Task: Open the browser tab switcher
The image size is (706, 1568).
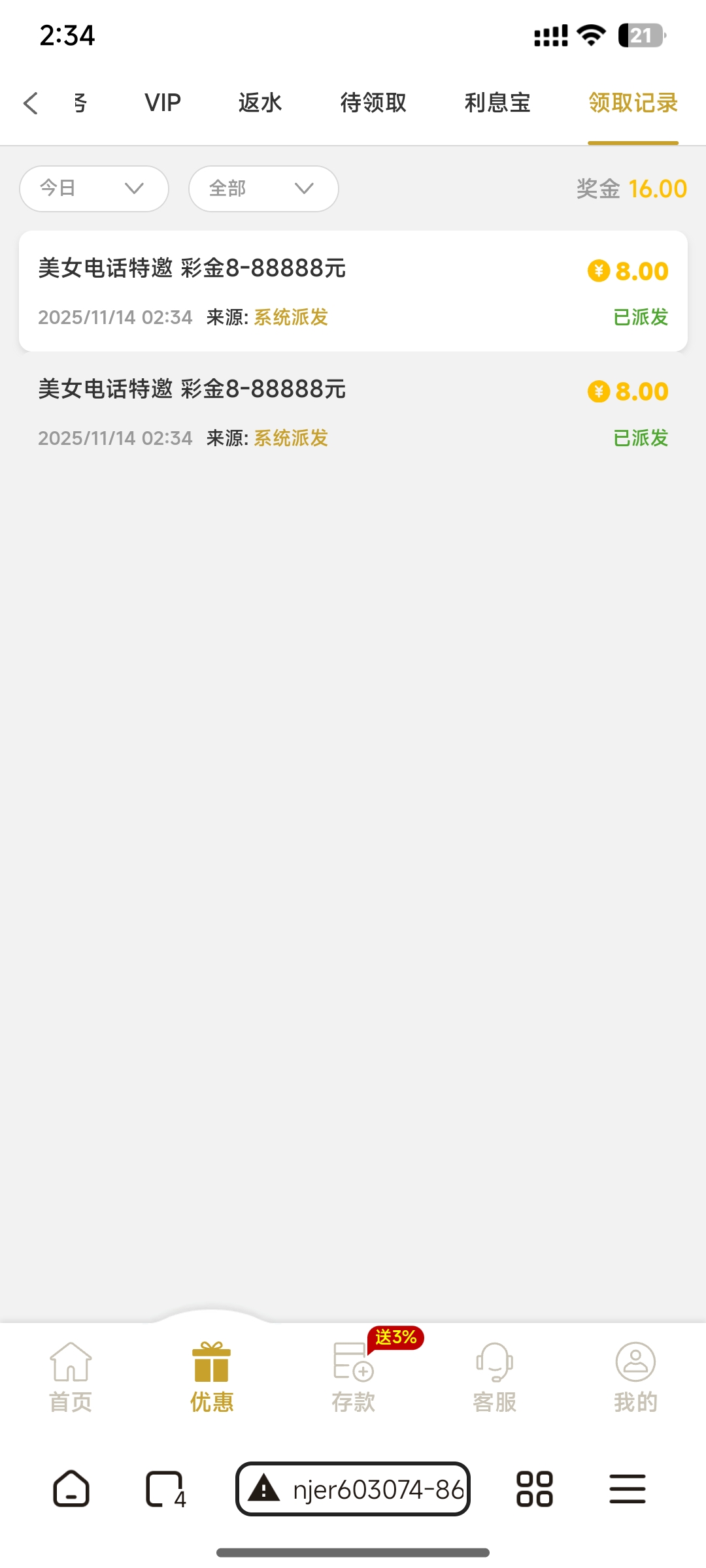Action: pyautogui.click(x=165, y=1489)
